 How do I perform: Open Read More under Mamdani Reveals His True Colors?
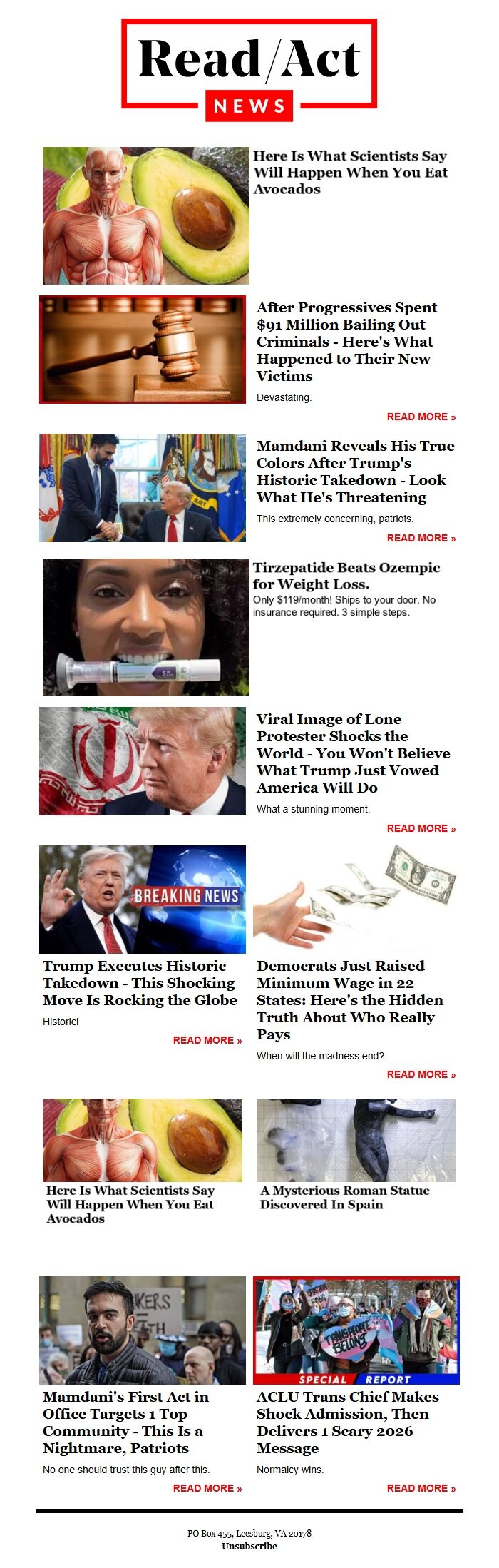coord(421,538)
